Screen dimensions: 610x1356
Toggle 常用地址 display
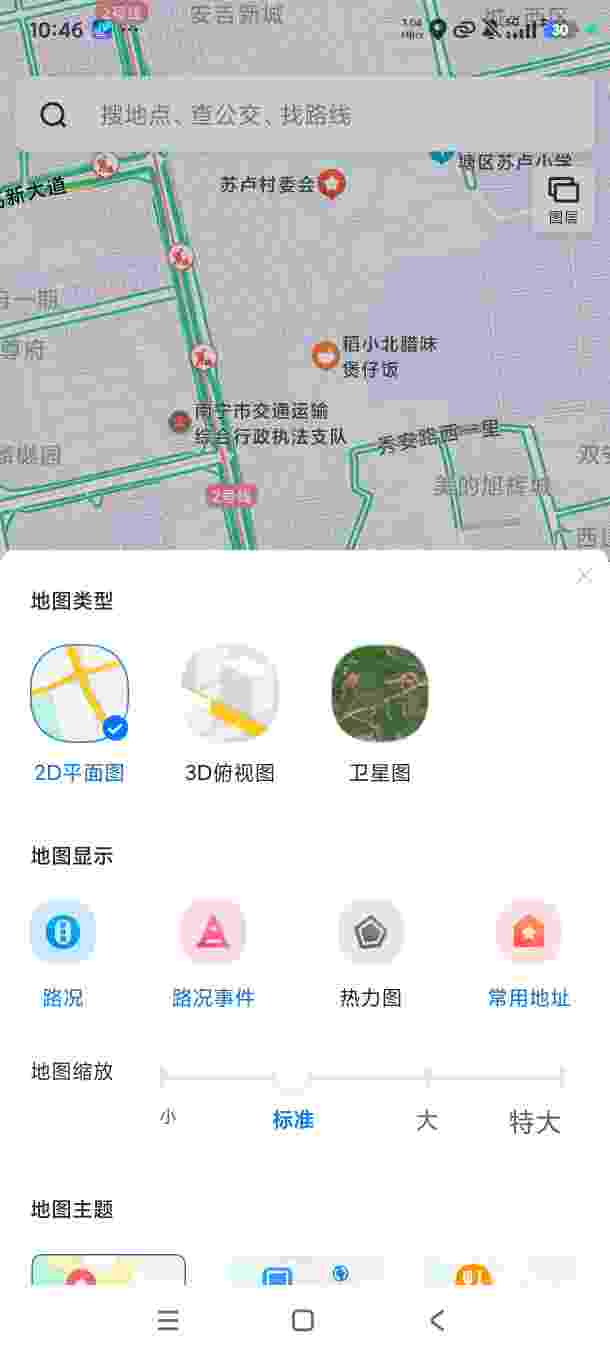(528, 932)
